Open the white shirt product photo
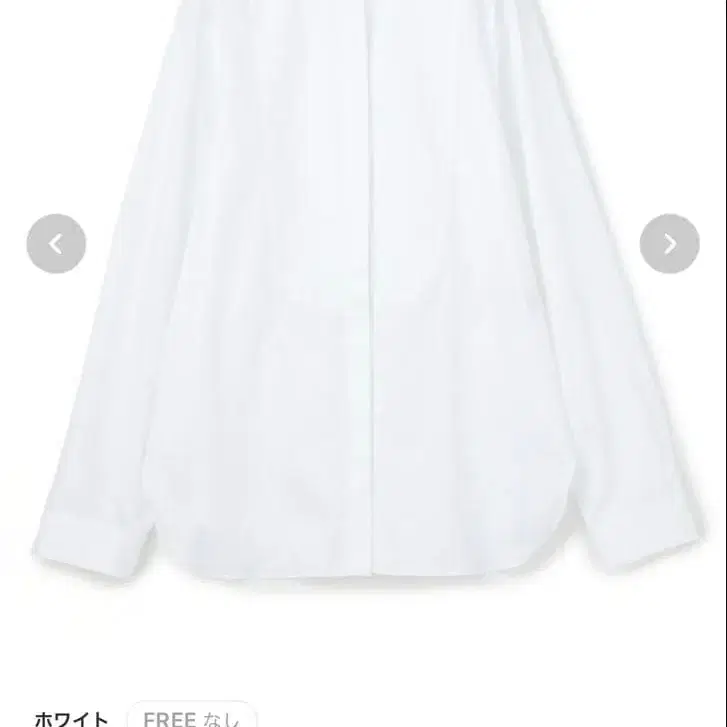727x727 pixels. [x=364, y=300]
